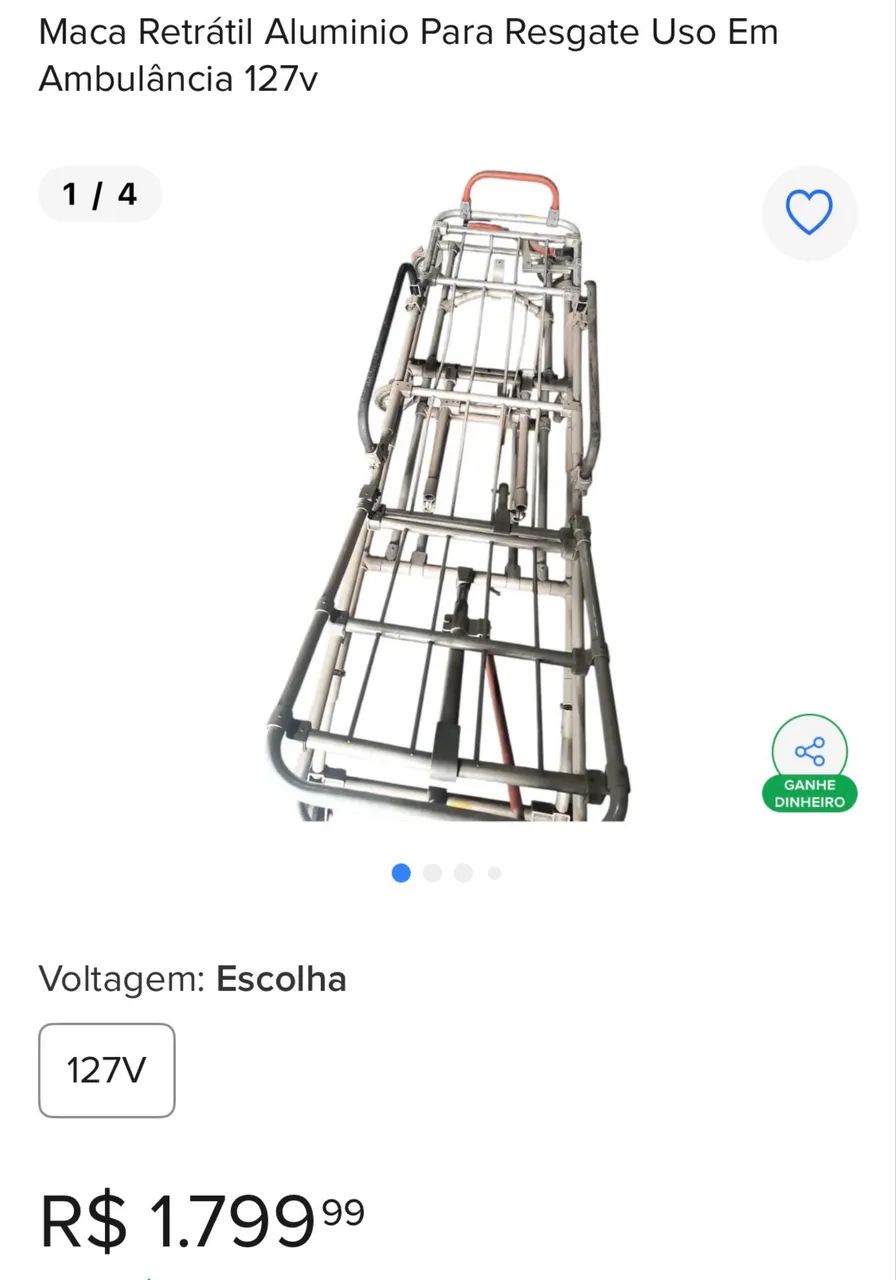The height and width of the screenshot is (1280, 896).
Task: Jump to the second photo dot
Action: pyautogui.click(x=432, y=873)
